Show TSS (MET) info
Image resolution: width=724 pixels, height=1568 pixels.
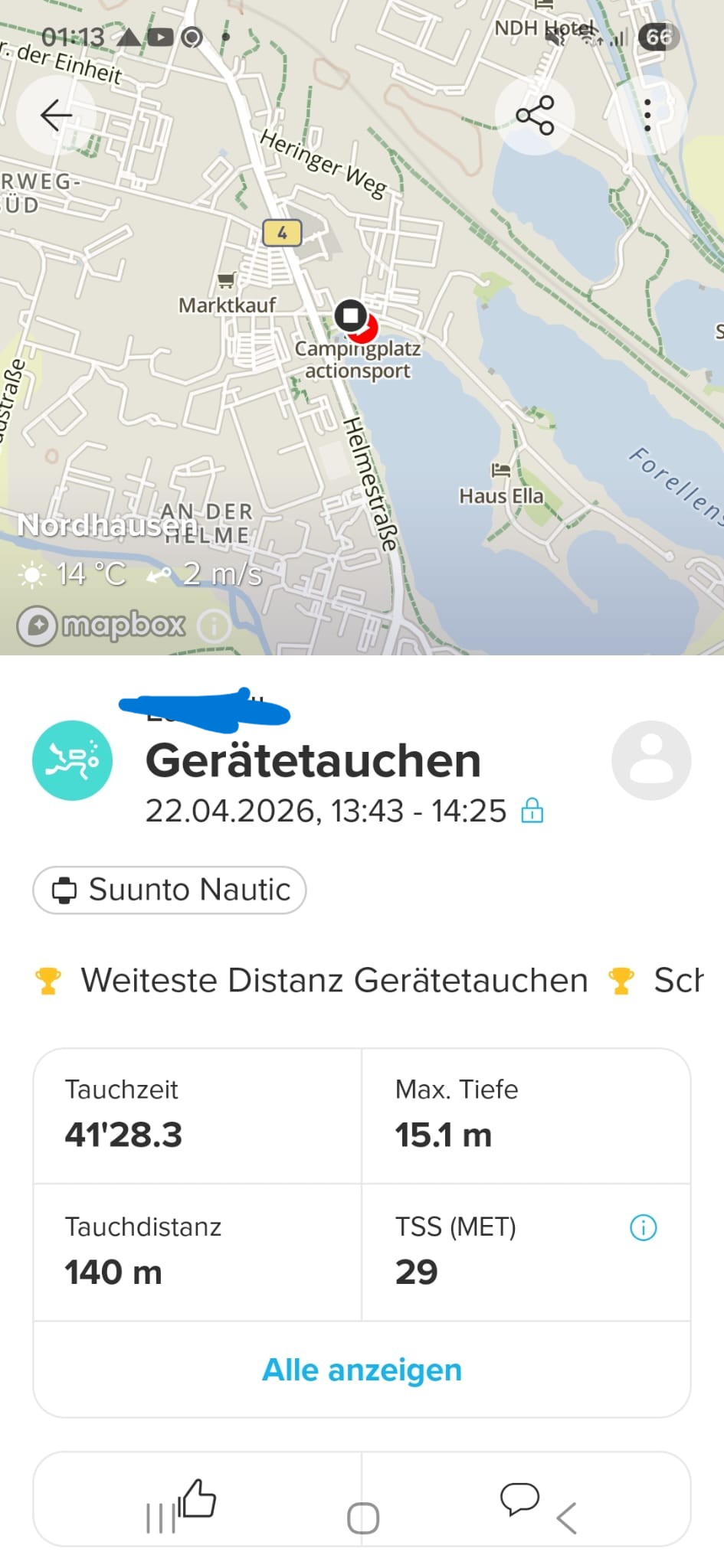click(x=643, y=1227)
